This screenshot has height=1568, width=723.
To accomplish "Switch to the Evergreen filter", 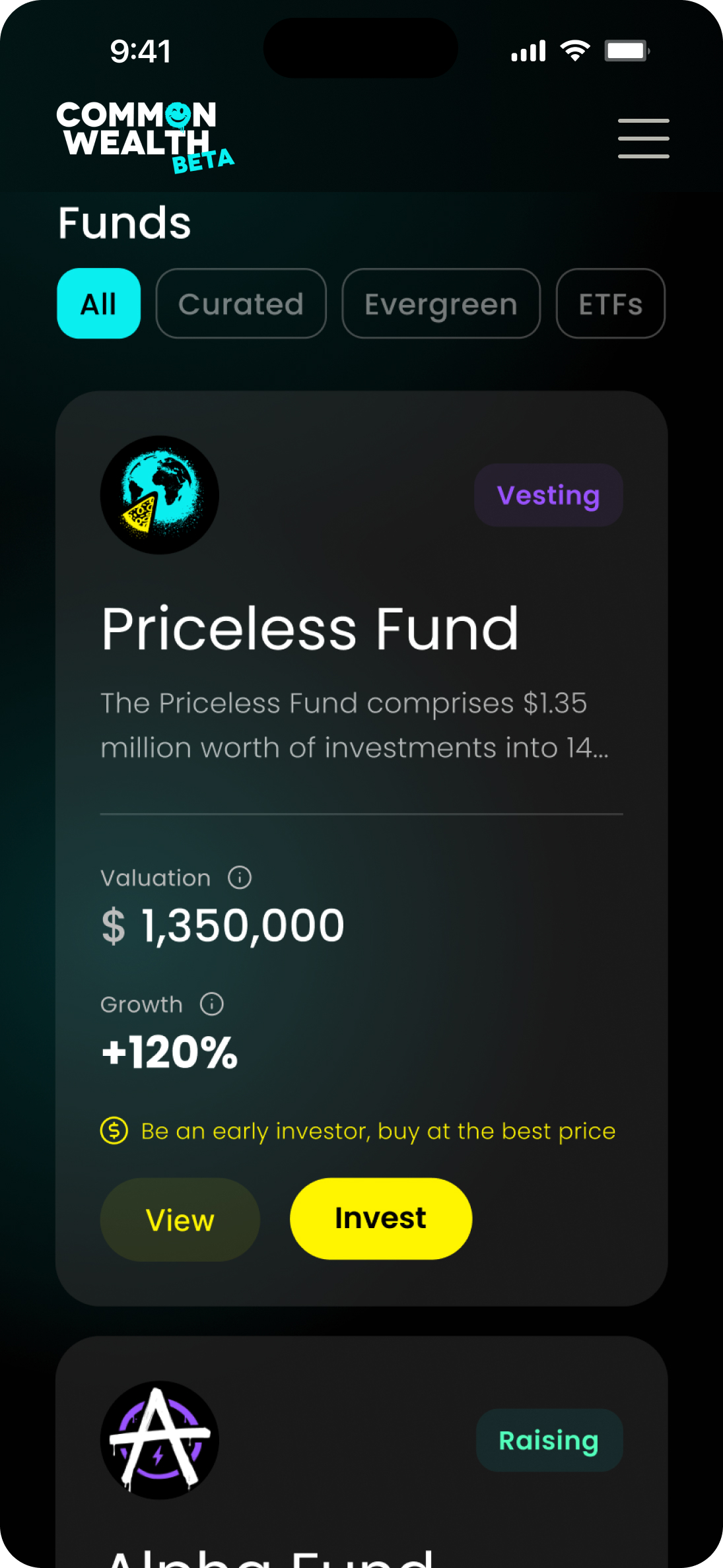I will (x=441, y=304).
